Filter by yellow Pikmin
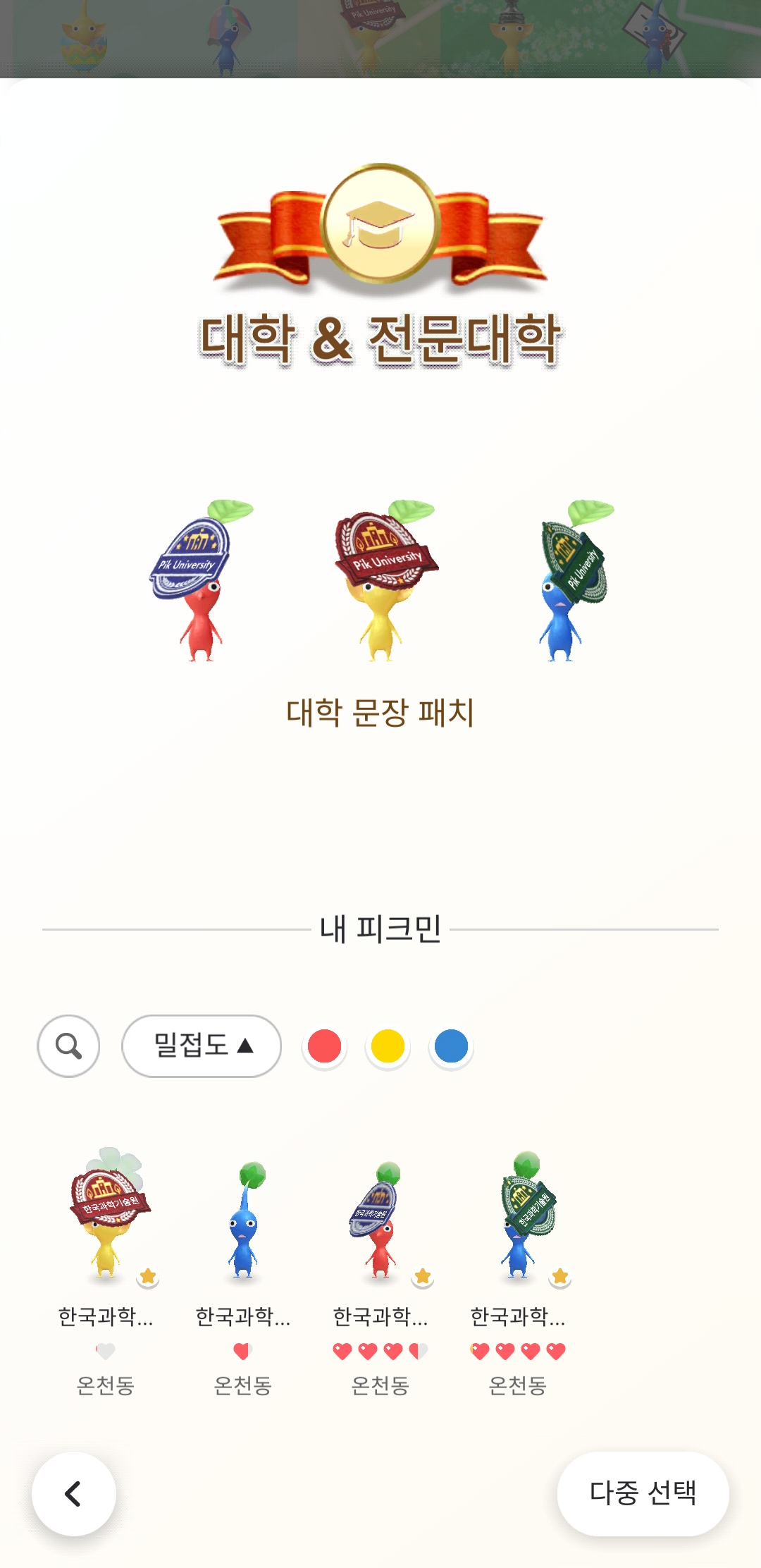The height and width of the screenshot is (1568, 761). tap(388, 1046)
